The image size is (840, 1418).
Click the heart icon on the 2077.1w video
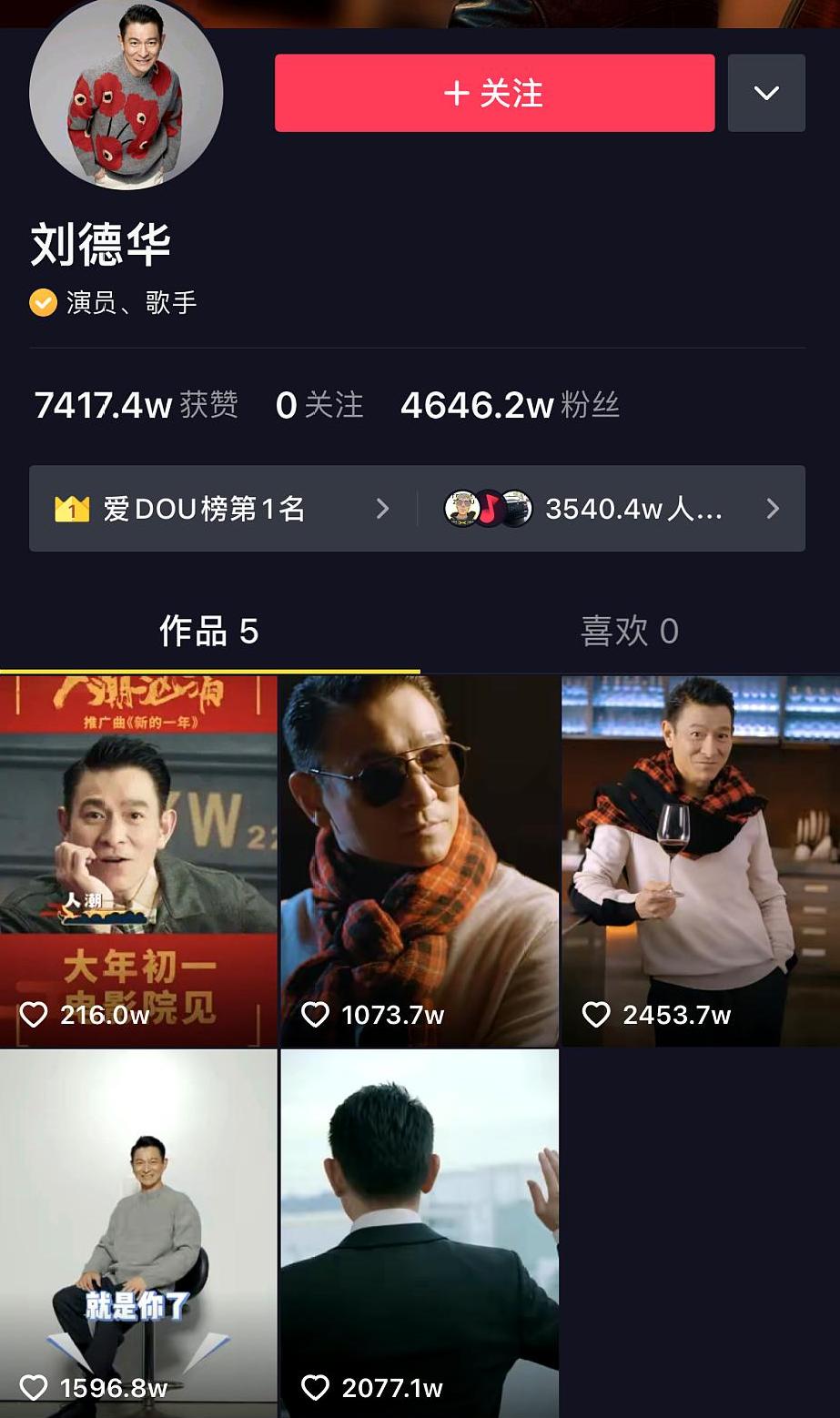coord(316,1388)
